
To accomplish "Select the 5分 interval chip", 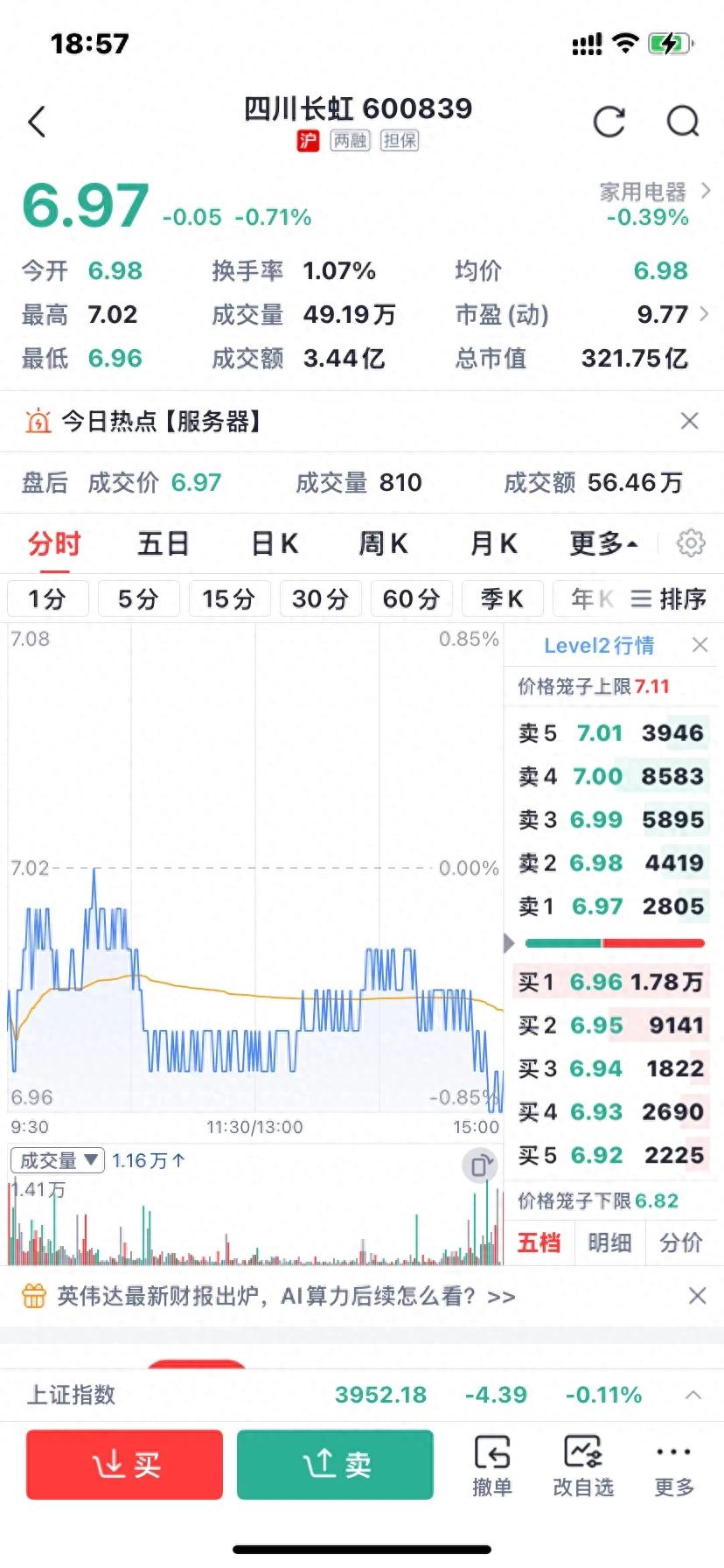I will (x=138, y=598).
